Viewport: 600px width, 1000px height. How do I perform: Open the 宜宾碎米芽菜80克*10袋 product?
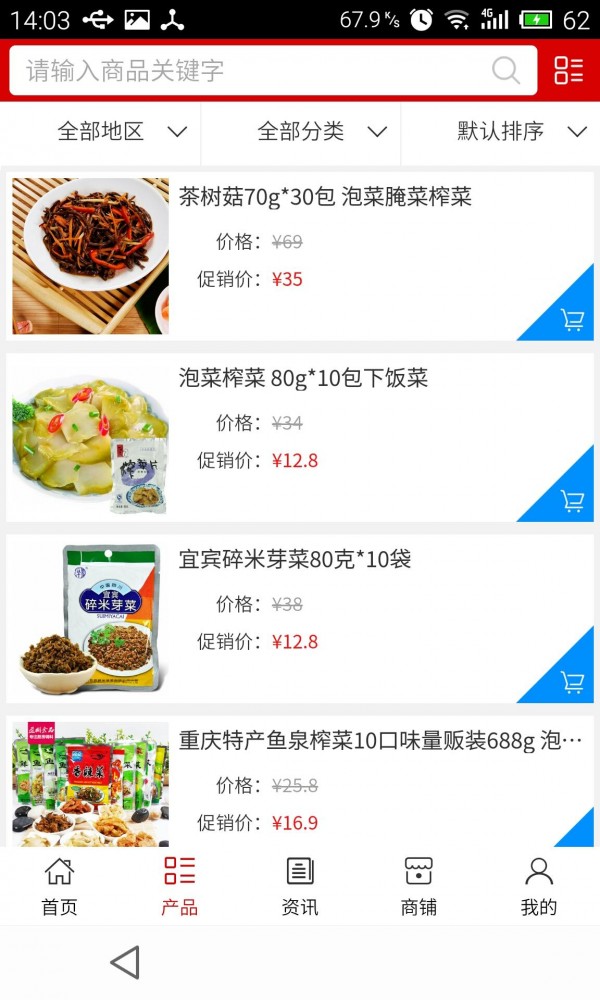(x=295, y=559)
